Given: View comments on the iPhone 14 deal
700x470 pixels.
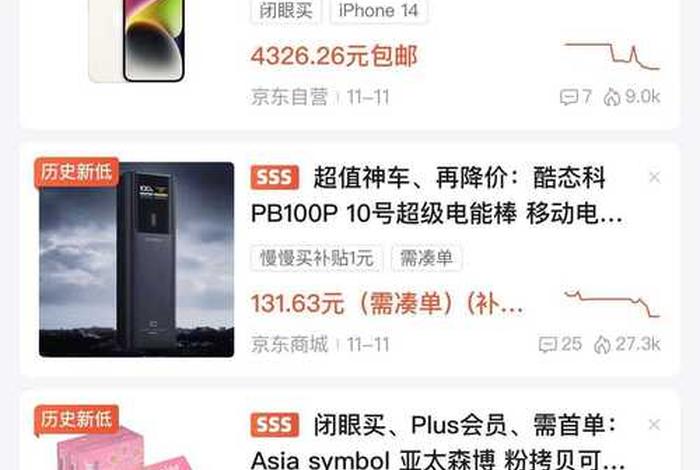Looking at the screenshot, I should (575, 97).
